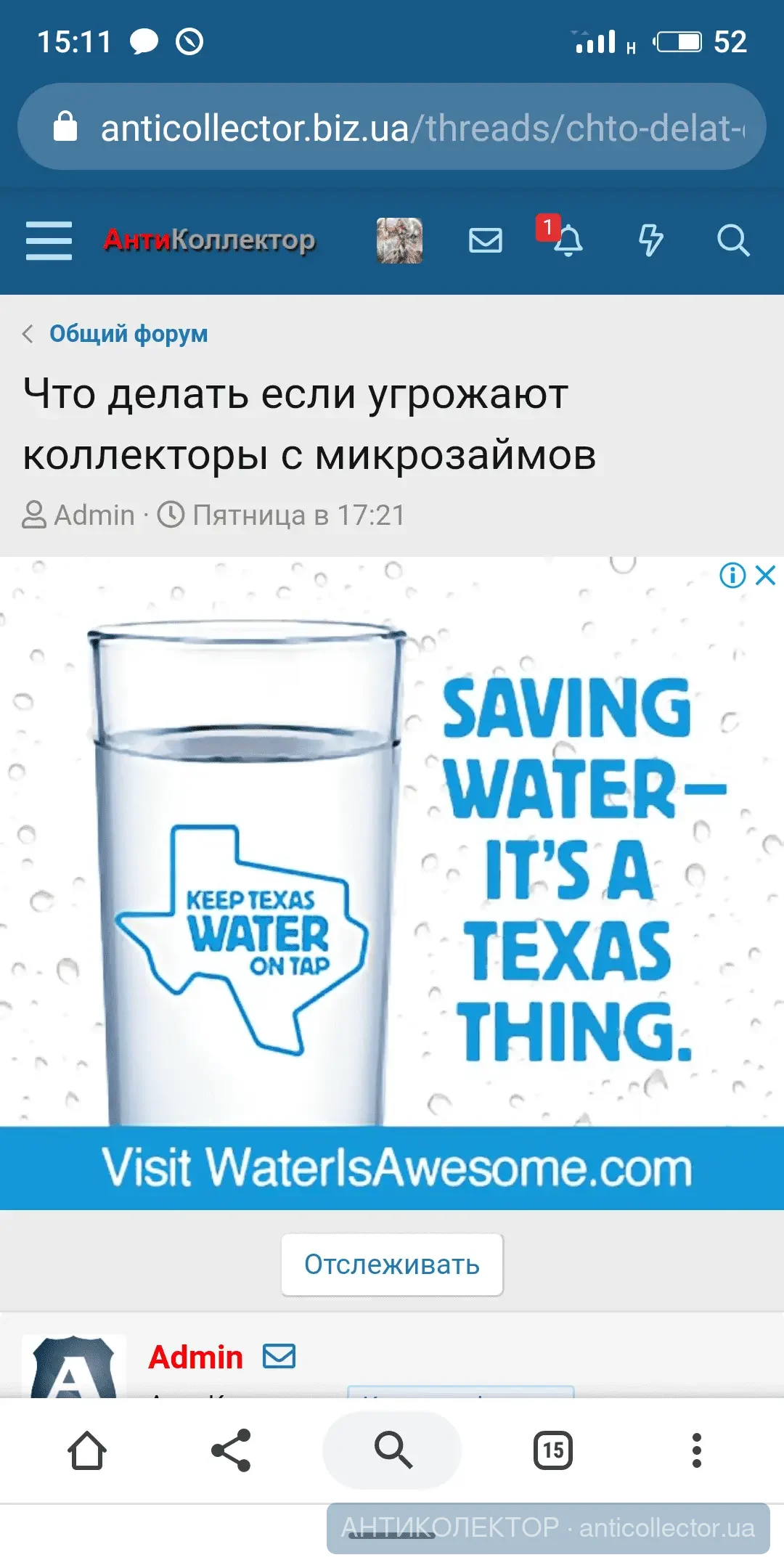Image resolution: width=784 pixels, height=1568 pixels.
Task: Open the user avatar in the header
Action: pyautogui.click(x=399, y=240)
